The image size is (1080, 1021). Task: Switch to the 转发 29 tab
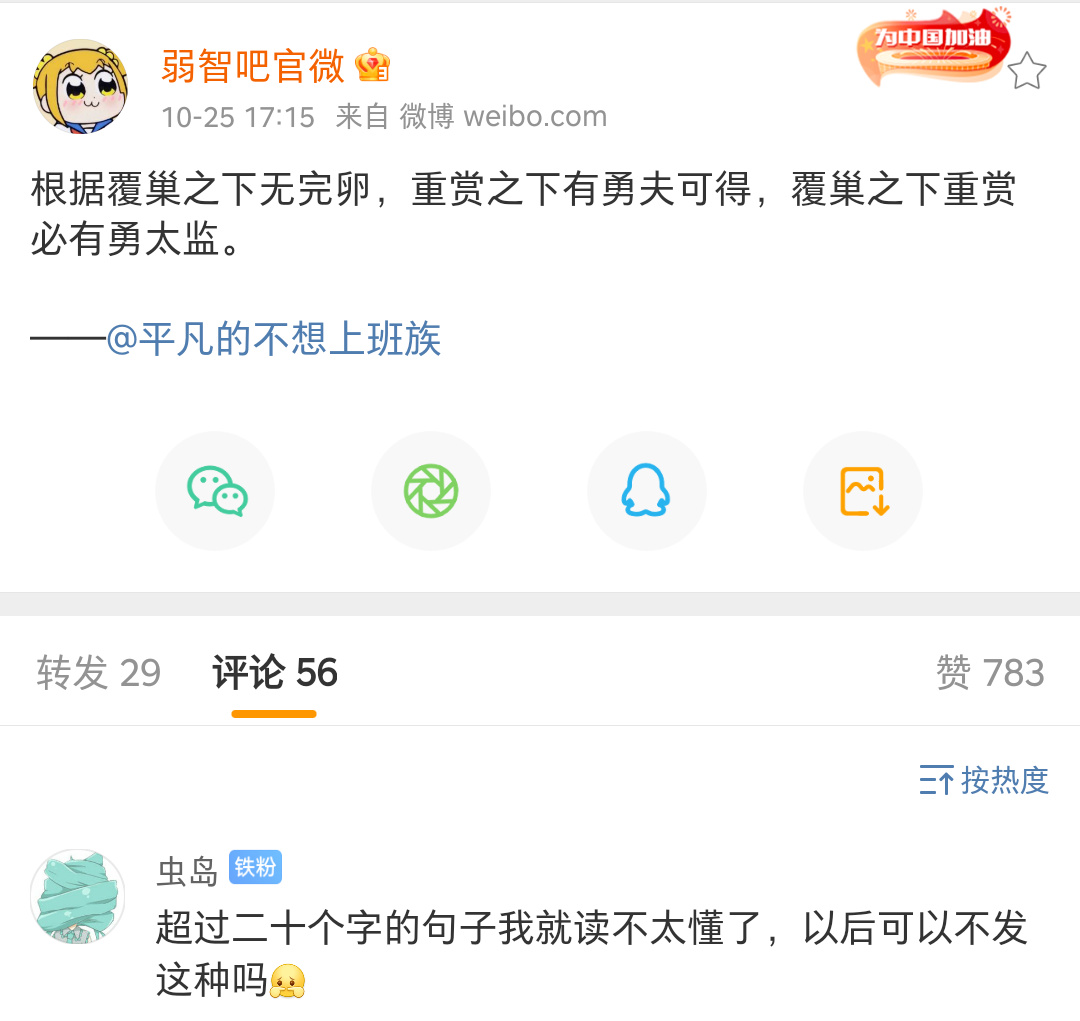coord(98,673)
